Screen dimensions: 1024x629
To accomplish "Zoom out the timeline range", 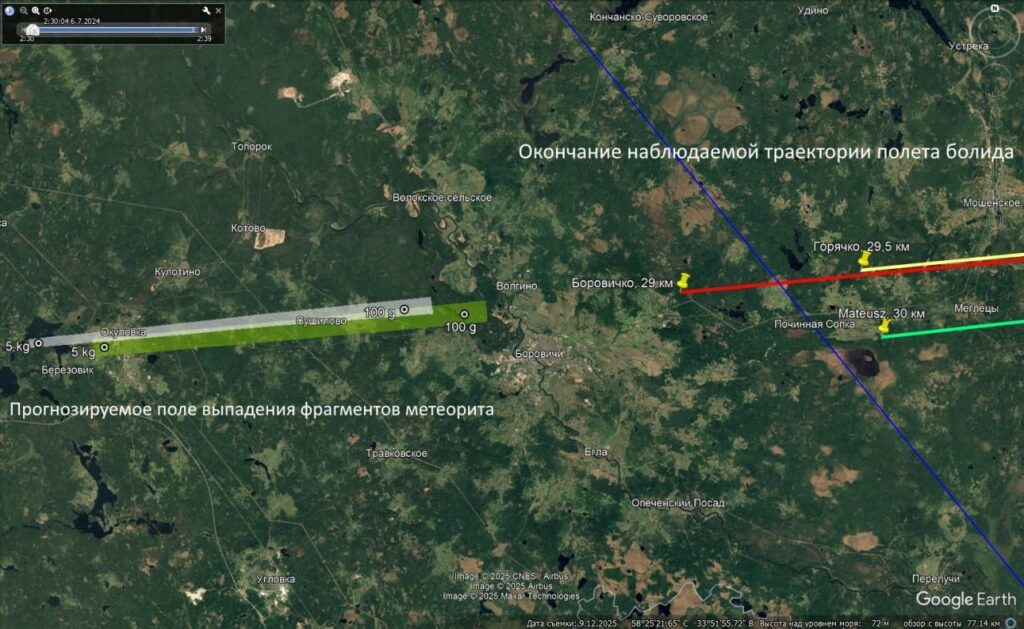I will pos(23,10).
